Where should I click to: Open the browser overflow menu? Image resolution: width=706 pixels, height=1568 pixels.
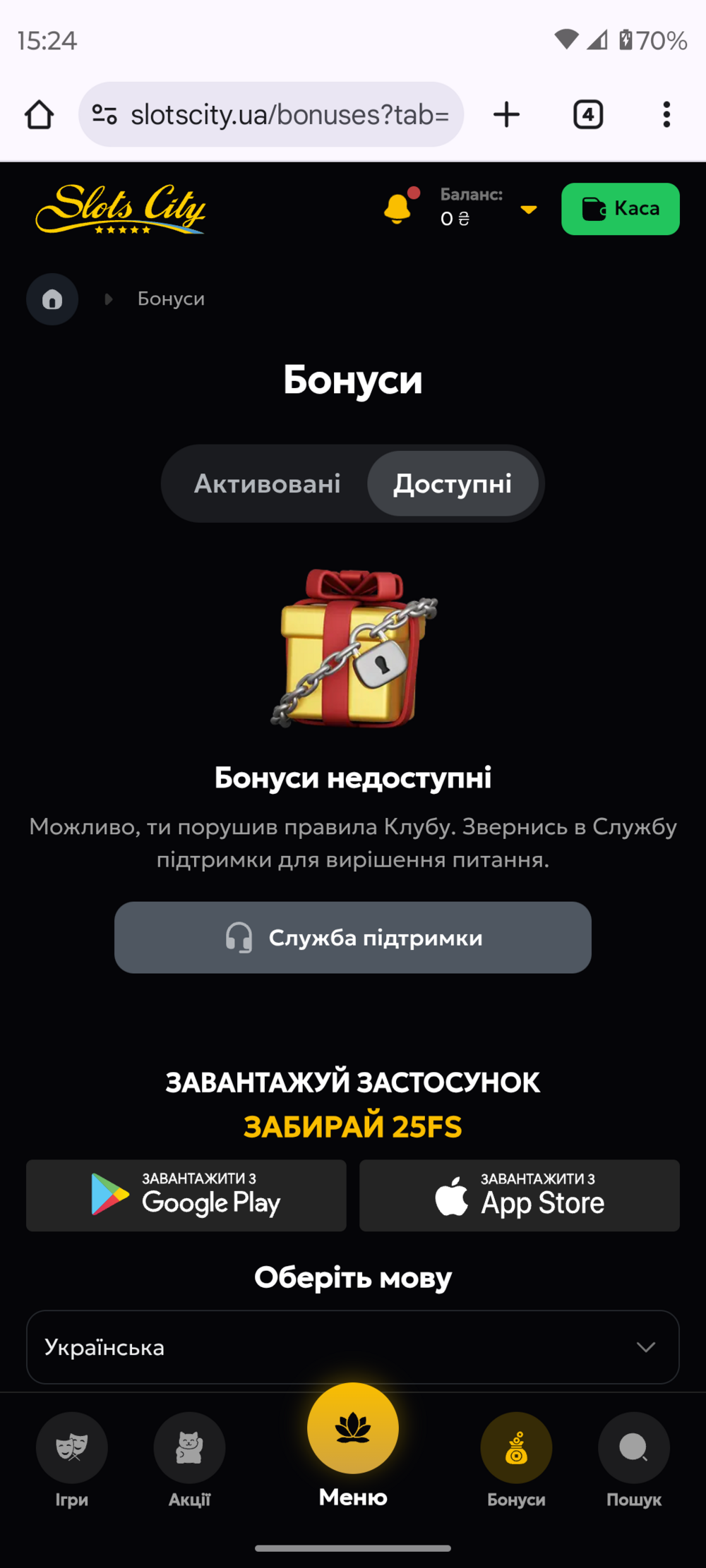tap(666, 114)
